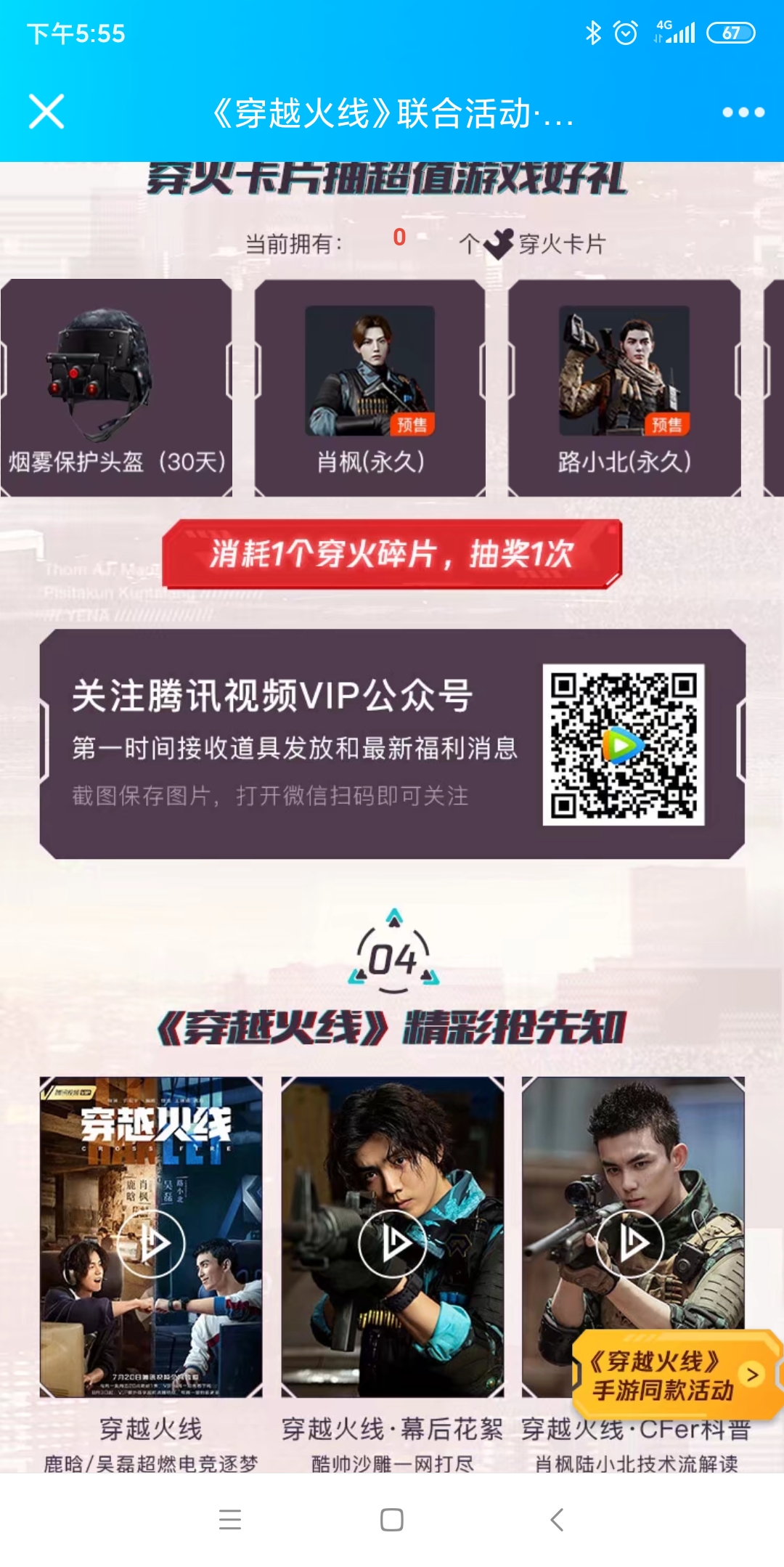Open the 肖枫(永久) prize card
The width and height of the screenshot is (784, 1567).
click(x=370, y=388)
